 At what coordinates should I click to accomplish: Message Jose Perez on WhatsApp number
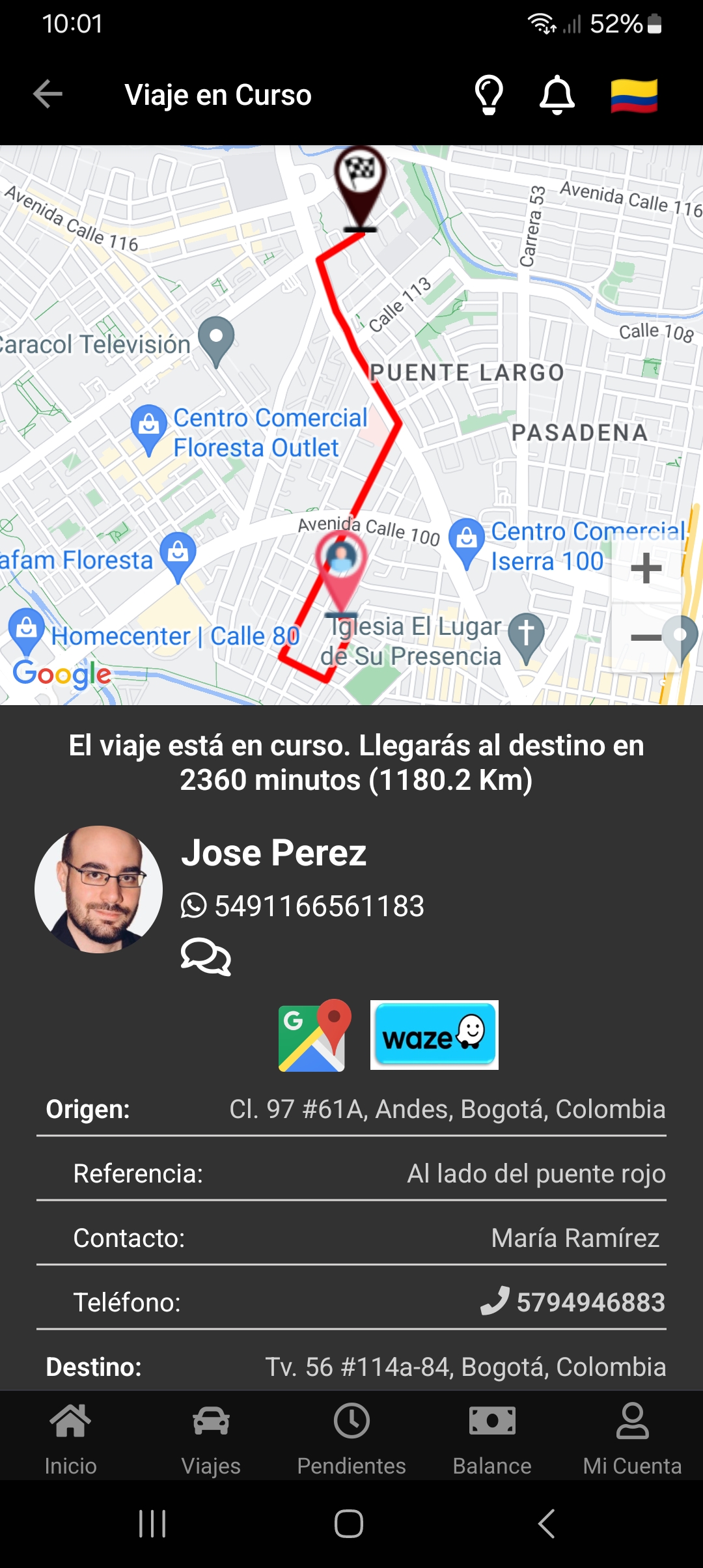(303, 906)
